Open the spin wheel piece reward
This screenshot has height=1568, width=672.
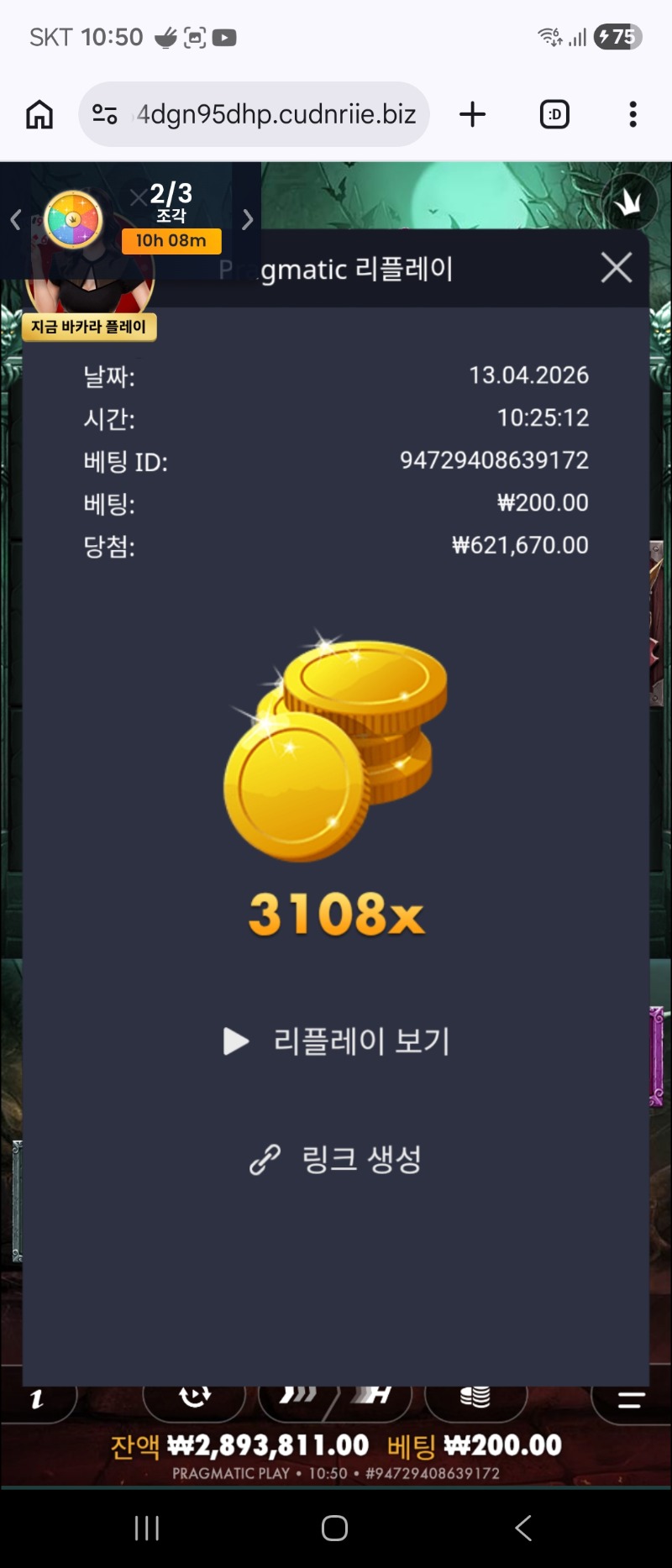click(73, 219)
